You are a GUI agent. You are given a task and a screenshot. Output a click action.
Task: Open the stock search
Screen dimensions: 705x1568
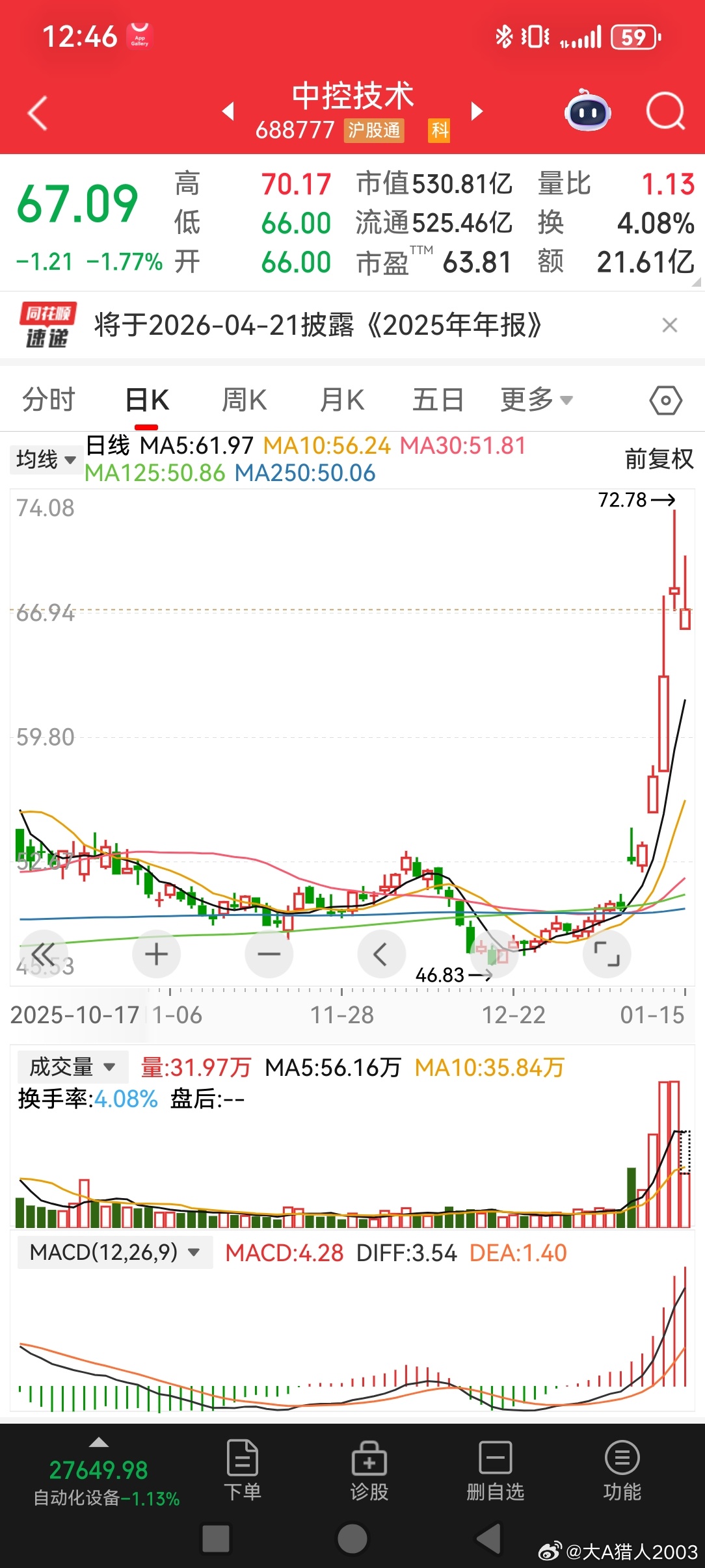coord(665,112)
